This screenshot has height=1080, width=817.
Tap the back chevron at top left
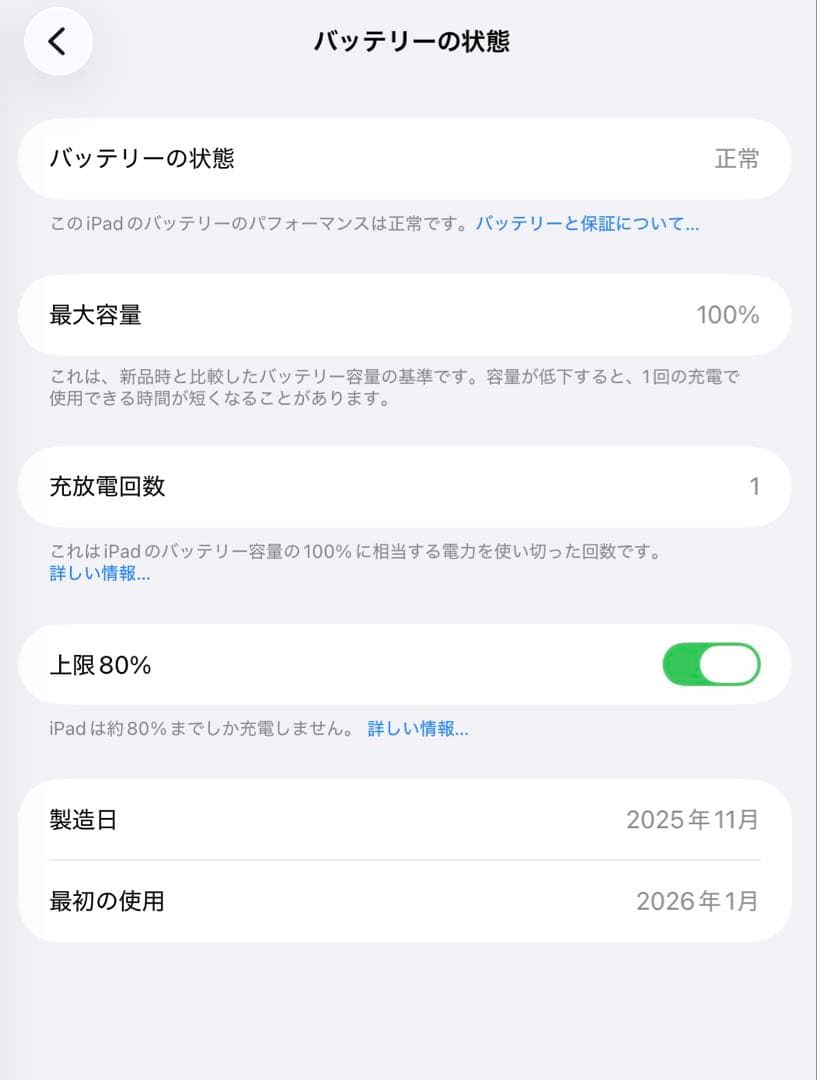[x=57, y=42]
